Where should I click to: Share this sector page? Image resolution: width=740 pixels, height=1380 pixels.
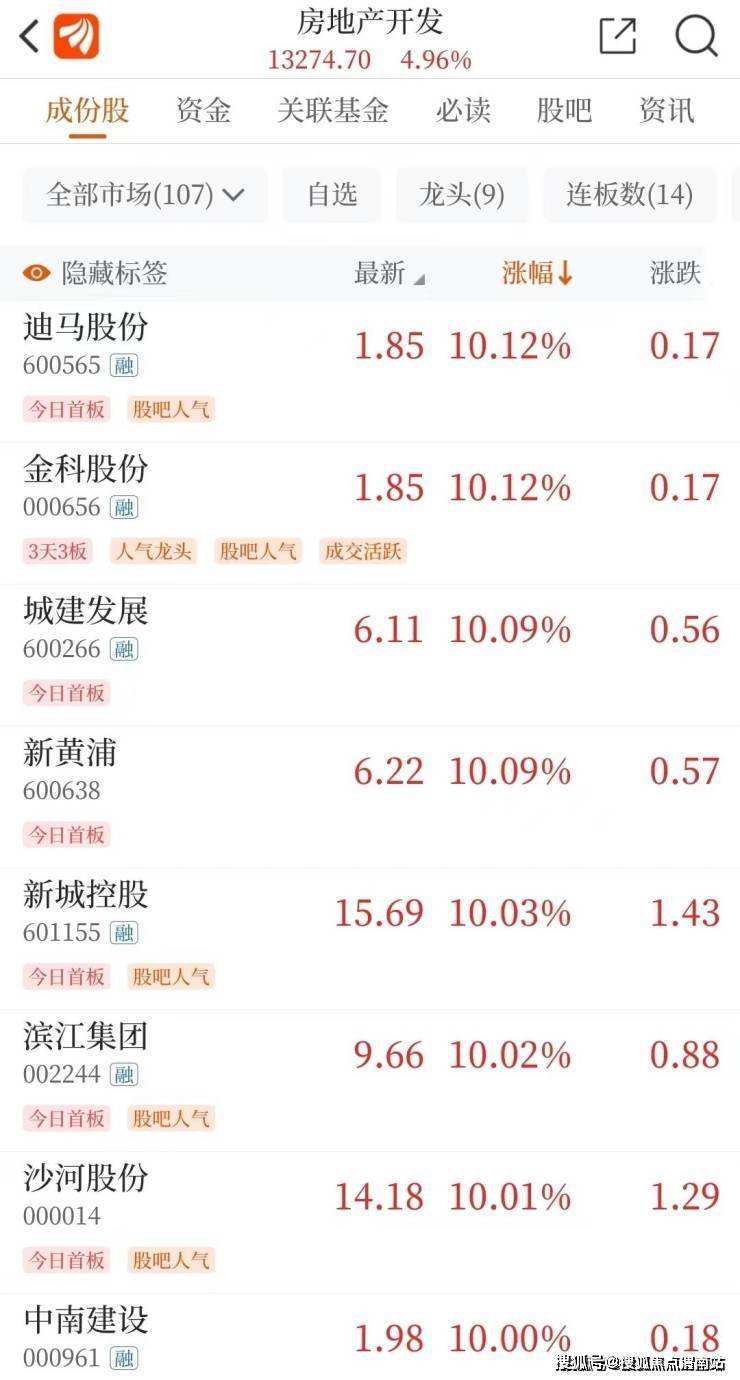coord(617,37)
